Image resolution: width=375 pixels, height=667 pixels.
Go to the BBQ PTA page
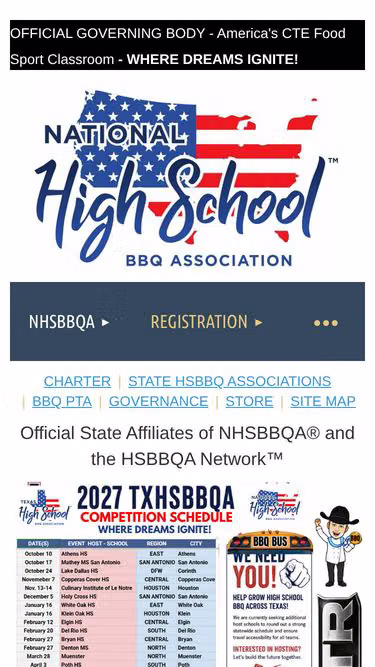tap(62, 401)
